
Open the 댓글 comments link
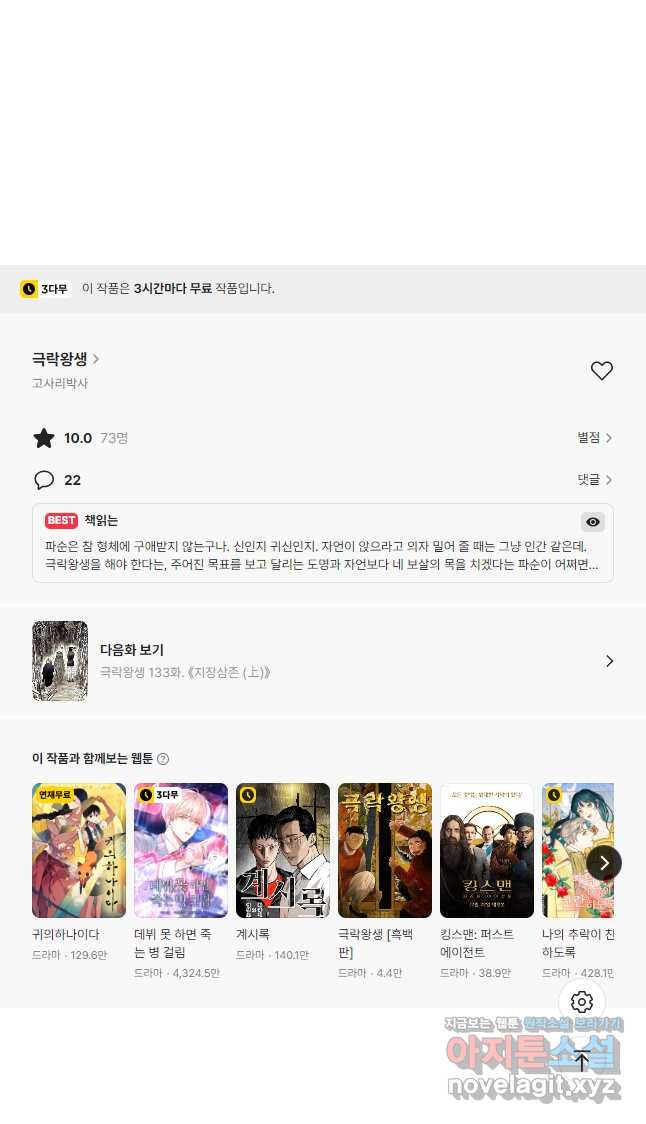(594, 480)
